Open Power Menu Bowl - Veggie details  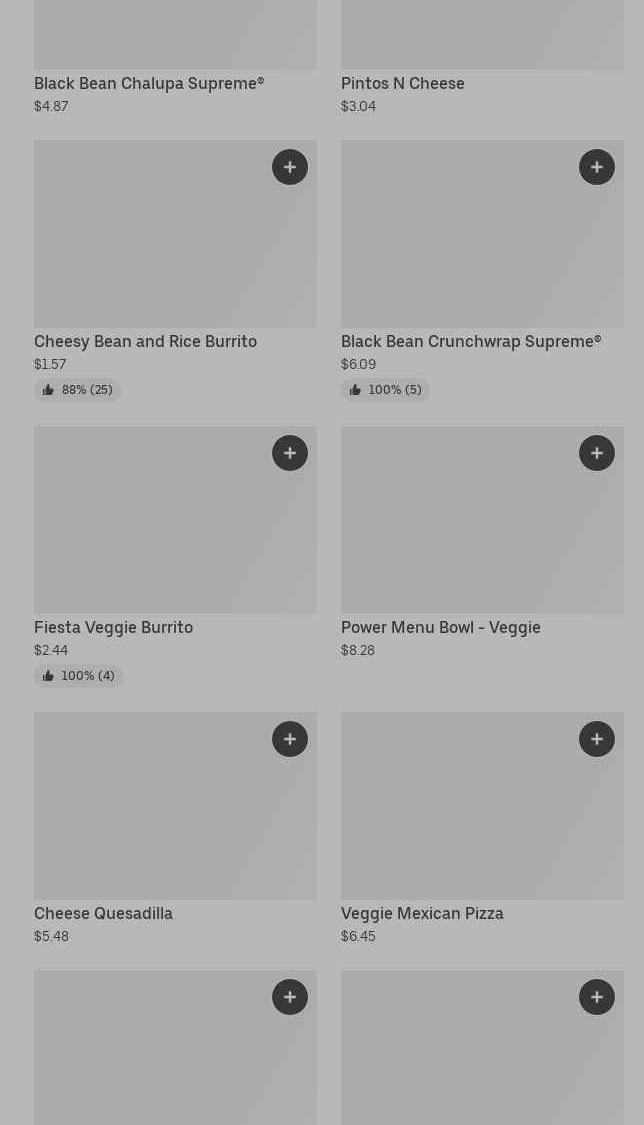(440, 628)
